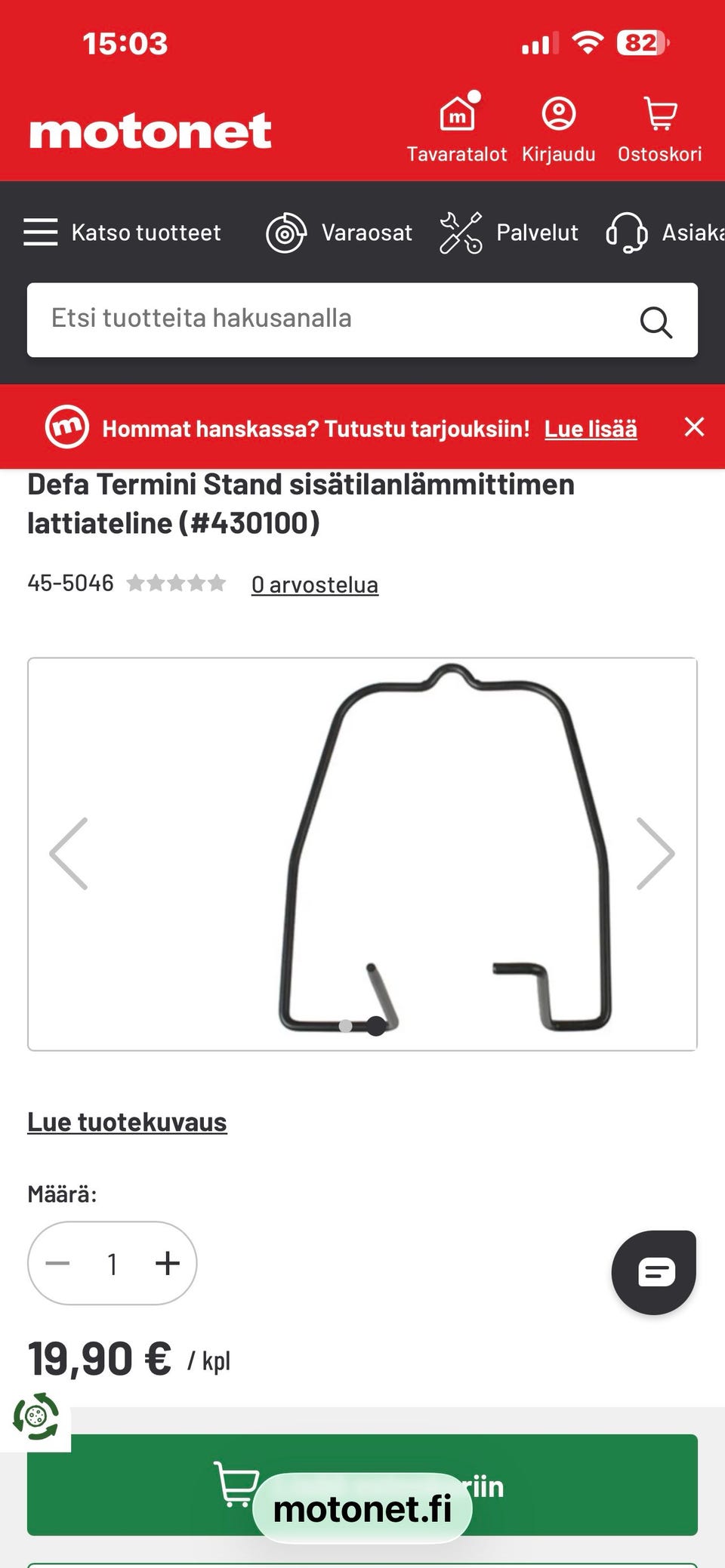Select the Varaosat spare parts icon
This screenshot has width=725, height=1568.
[x=287, y=233]
